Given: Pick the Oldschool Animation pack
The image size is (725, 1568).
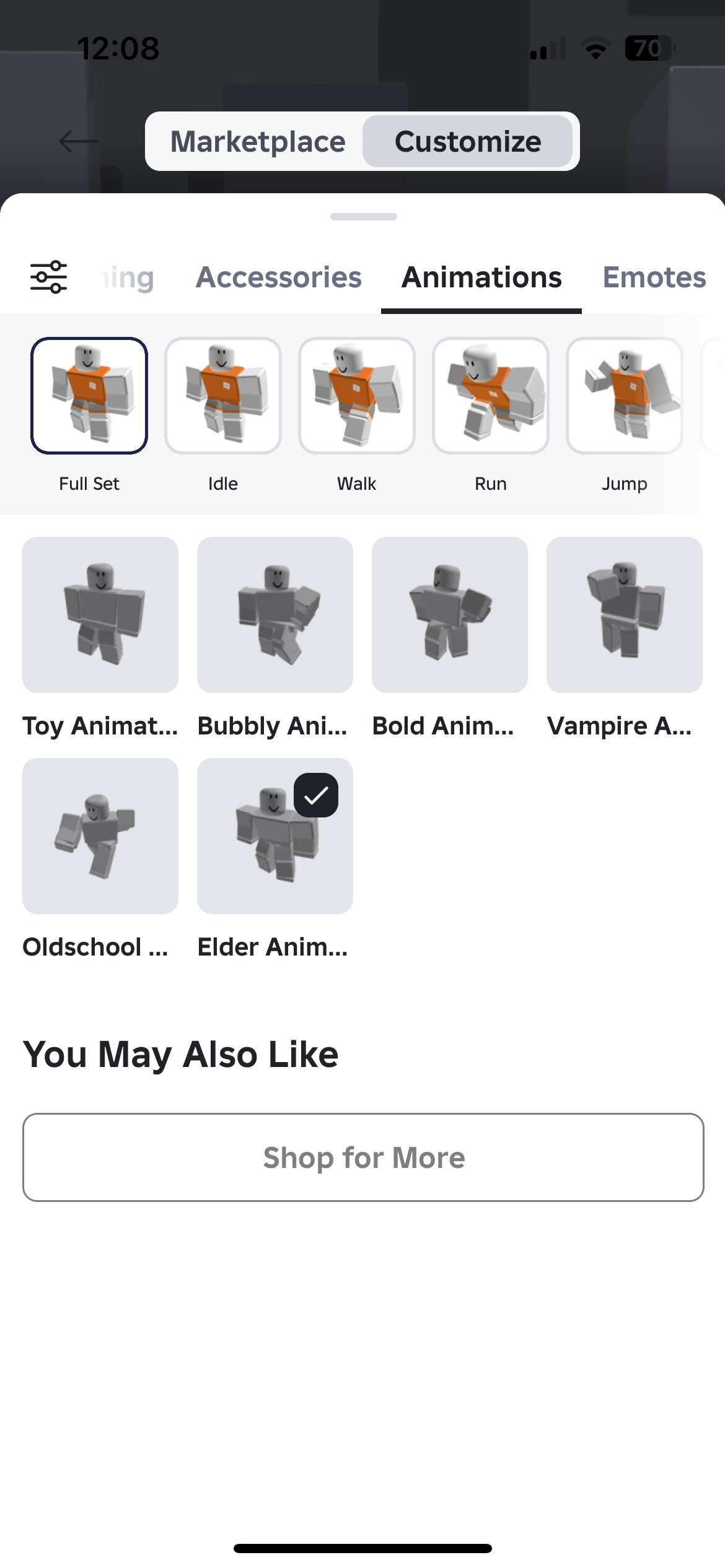Looking at the screenshot, I should pyautogui.click(x=100, y=837).
